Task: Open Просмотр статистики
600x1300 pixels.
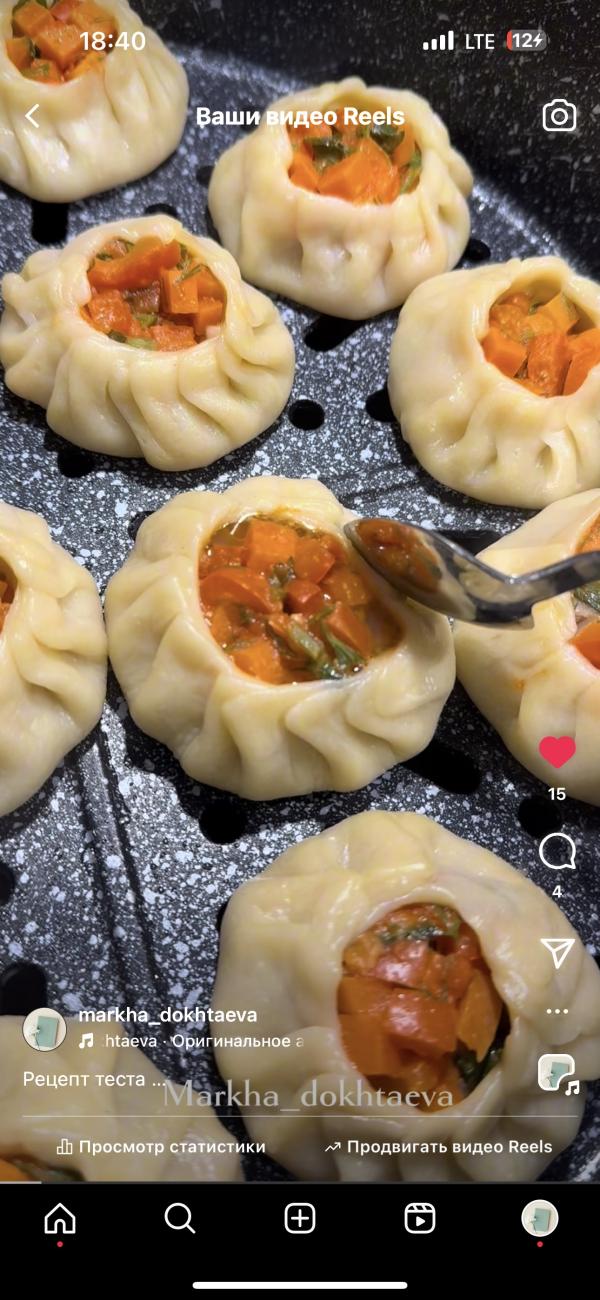Action: (x=161, y=1147)
